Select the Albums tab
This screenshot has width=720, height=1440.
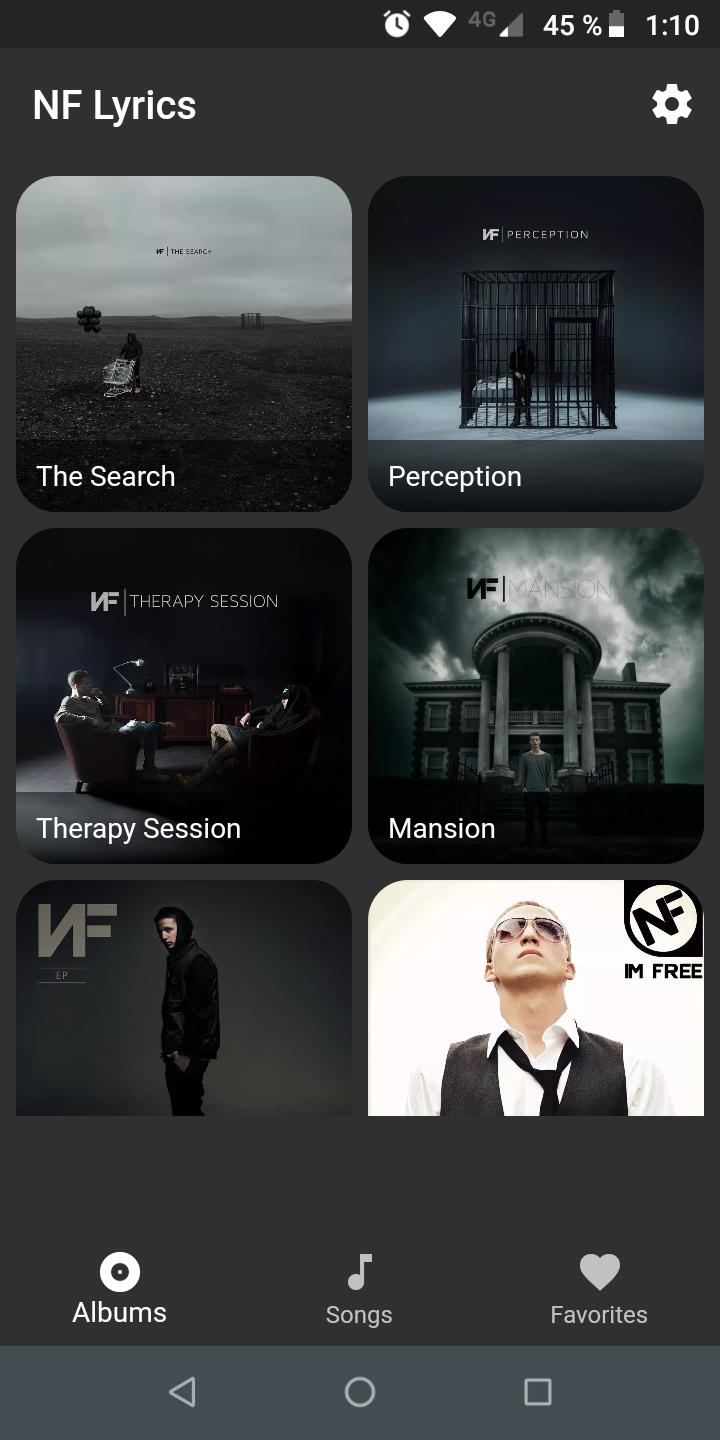[120, 1290]
